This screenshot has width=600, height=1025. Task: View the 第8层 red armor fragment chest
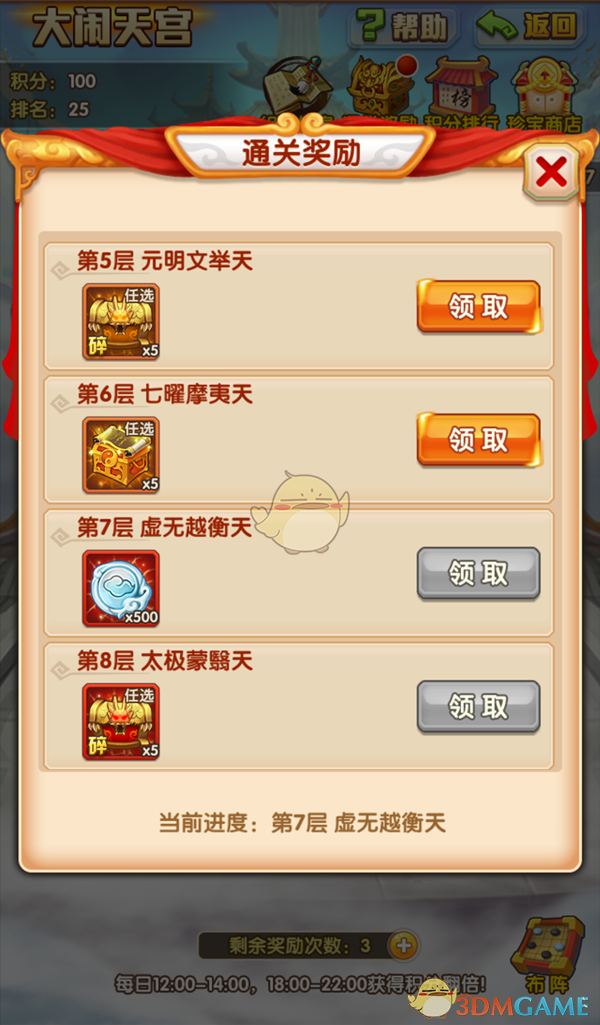pyautogui.click(x=121, y=722)
